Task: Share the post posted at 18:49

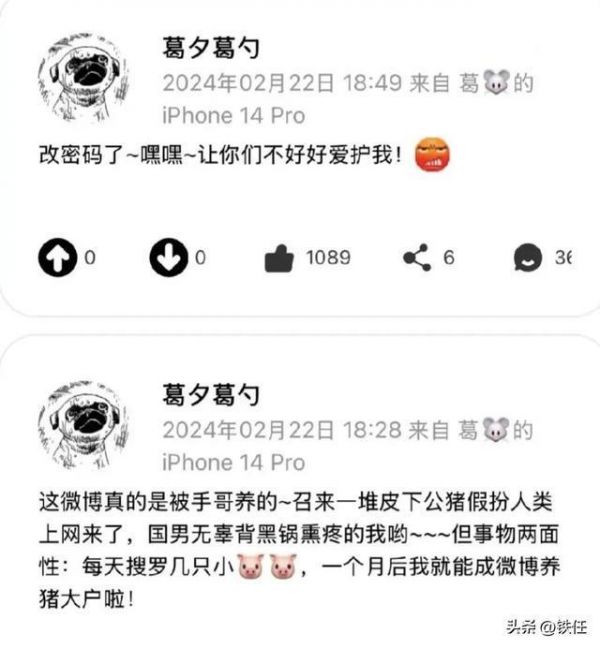Action: pos(416,259)
